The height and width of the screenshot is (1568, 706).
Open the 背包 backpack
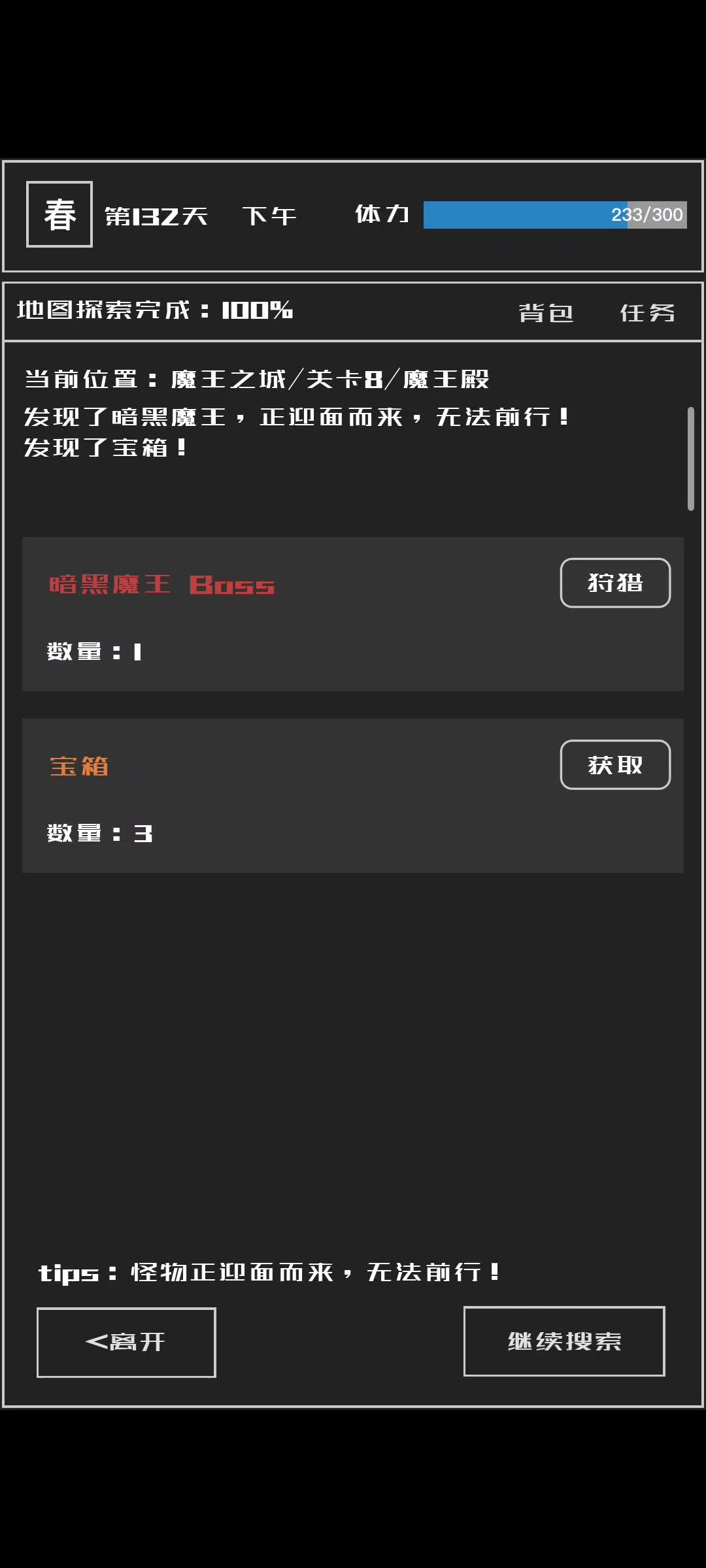pos(546,313)
